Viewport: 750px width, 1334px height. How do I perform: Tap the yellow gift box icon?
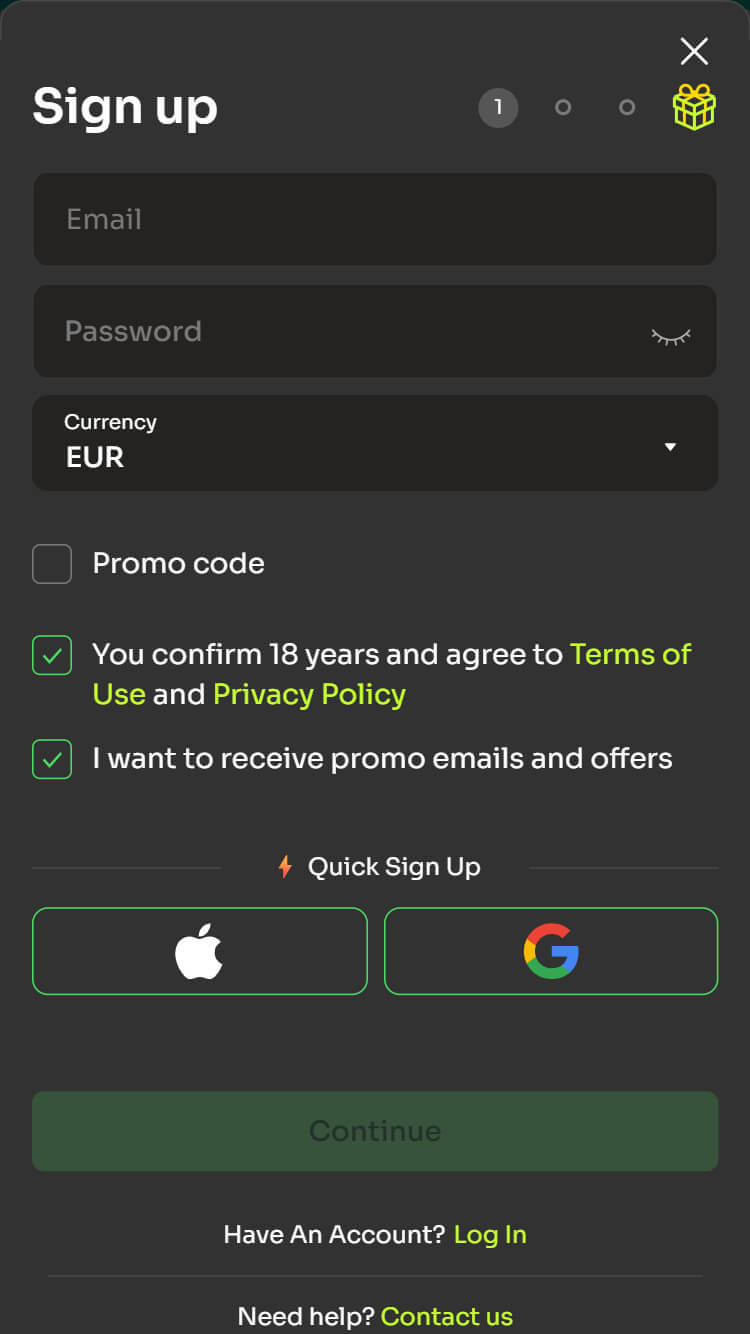(694, 107)
